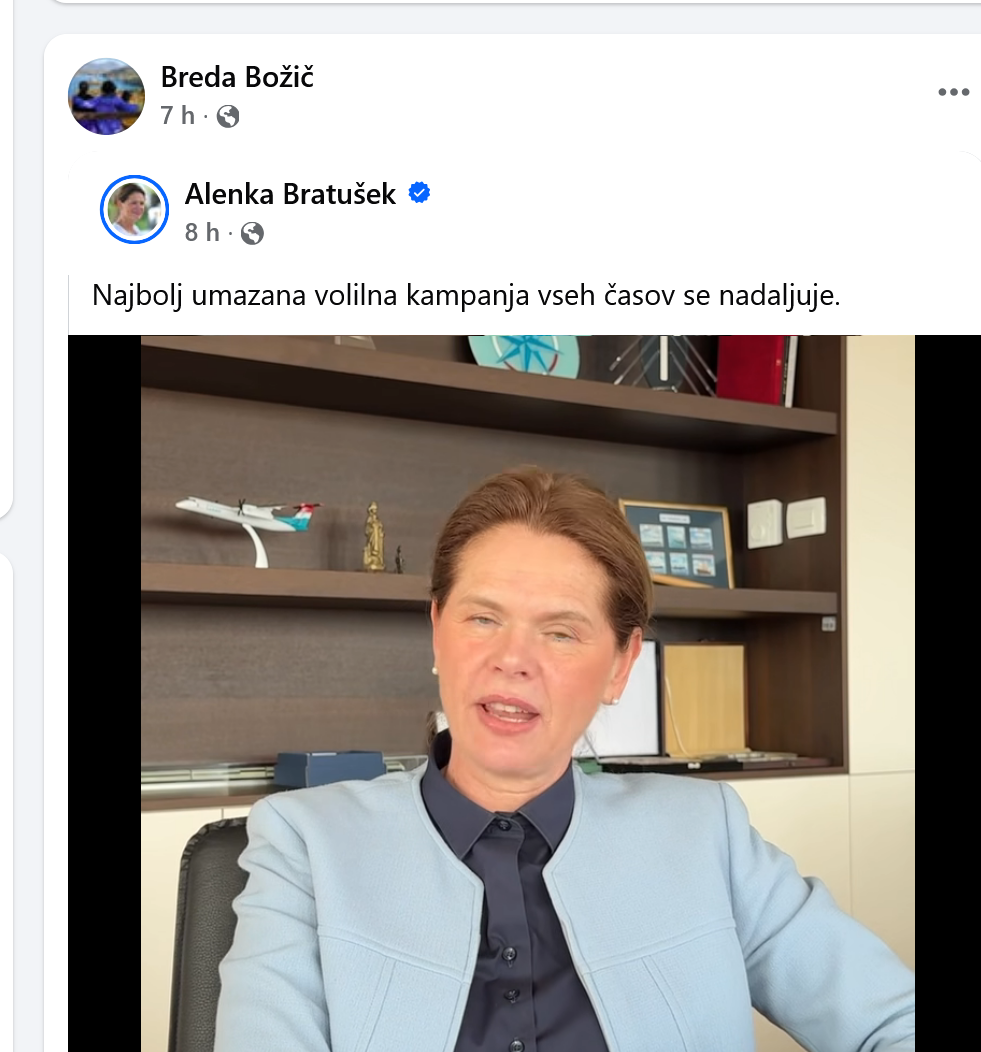Open the 8 h timestamp of the shared post
Screen dimensions: 981x1052
[x=201, y=233]
